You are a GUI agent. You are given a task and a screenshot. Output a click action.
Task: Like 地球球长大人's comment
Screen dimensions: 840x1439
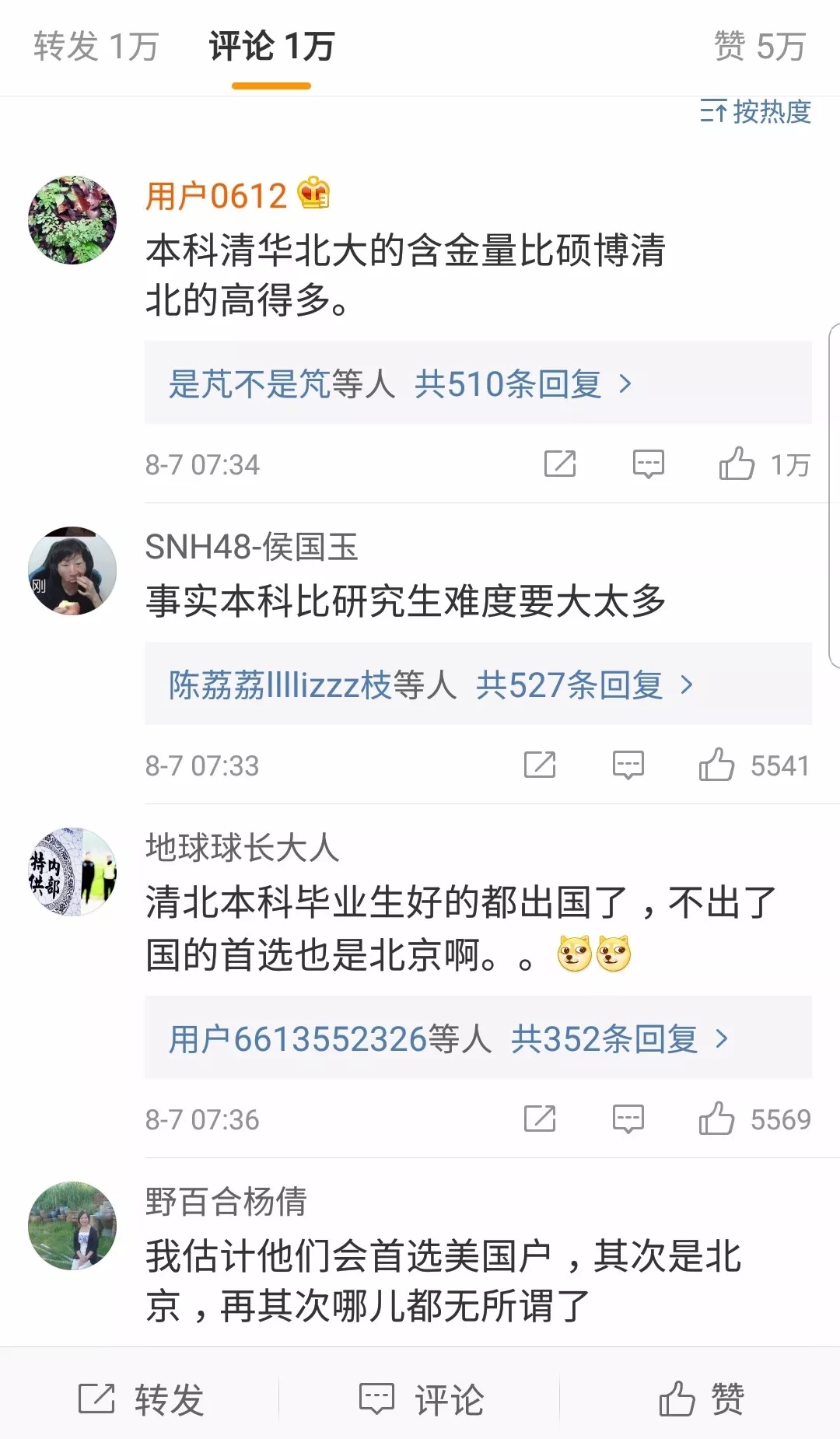716,1119
